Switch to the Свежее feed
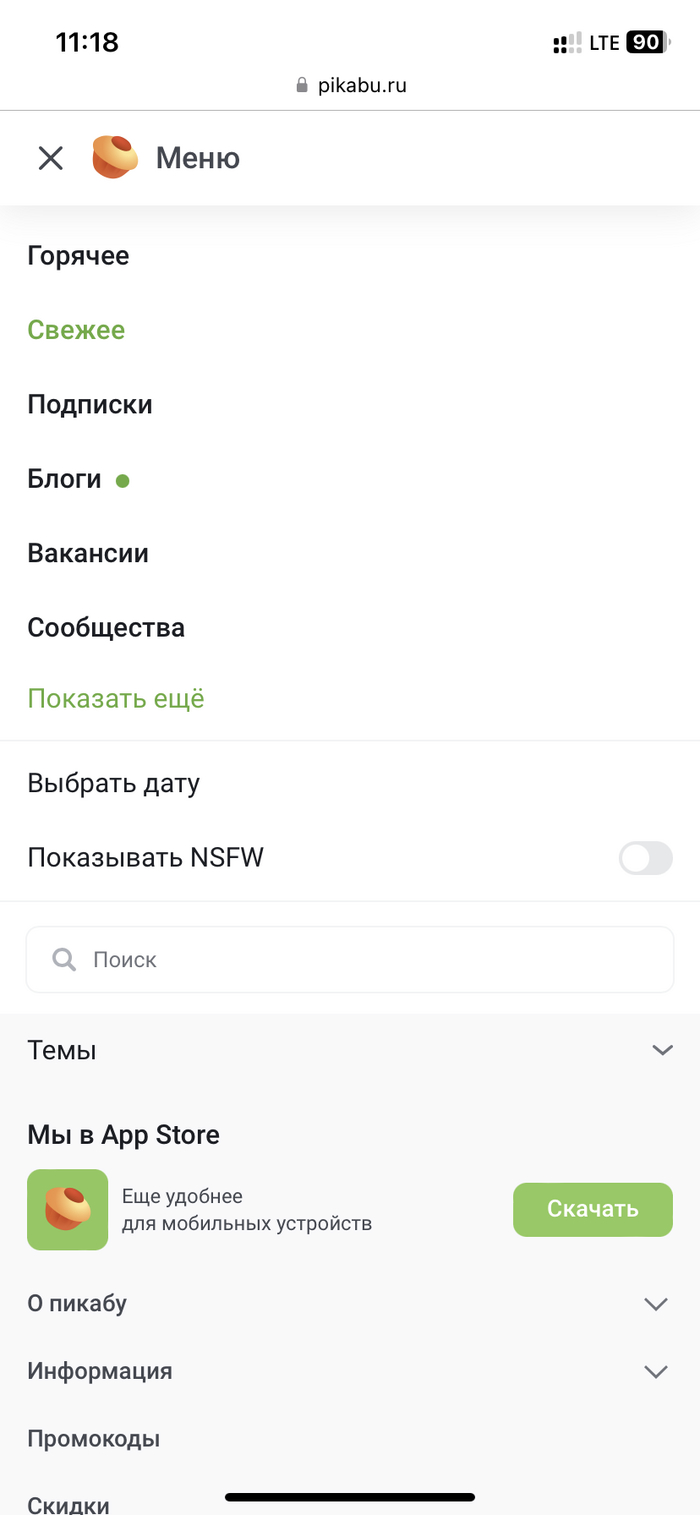The image size is (700, 1515). pyautogui.click(x=76, y=330)
